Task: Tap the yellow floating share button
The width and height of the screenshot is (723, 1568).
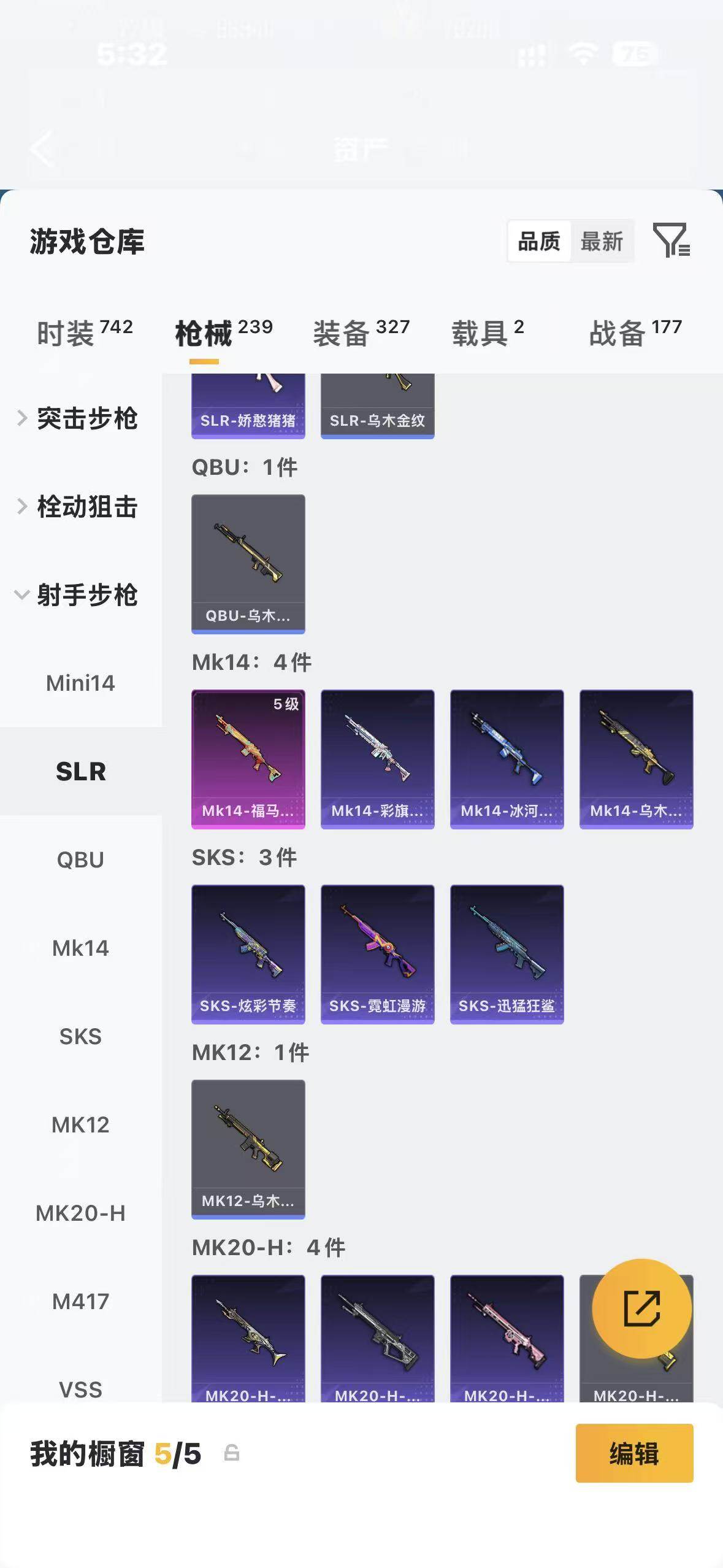Action: pyautogui.click(x=642, y=1309)
